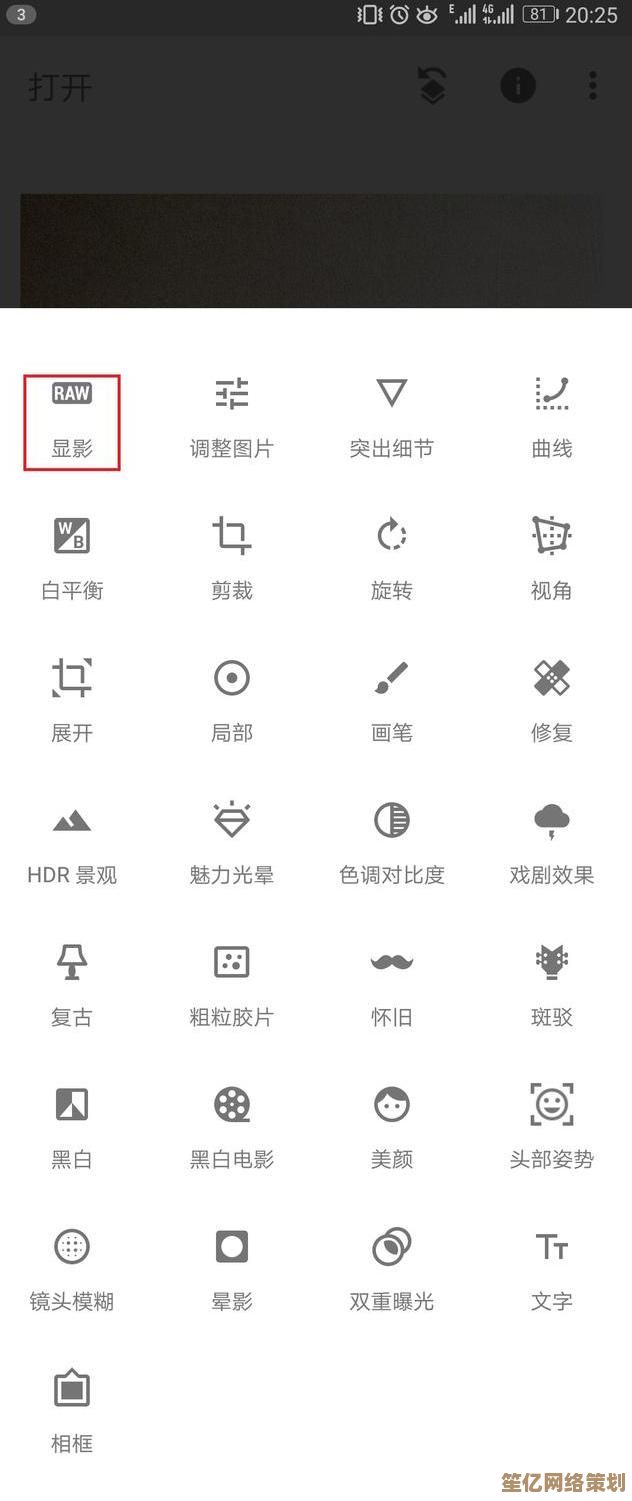Open the 修复 healing tool
Screen dimensions: 632x1501
552,702
